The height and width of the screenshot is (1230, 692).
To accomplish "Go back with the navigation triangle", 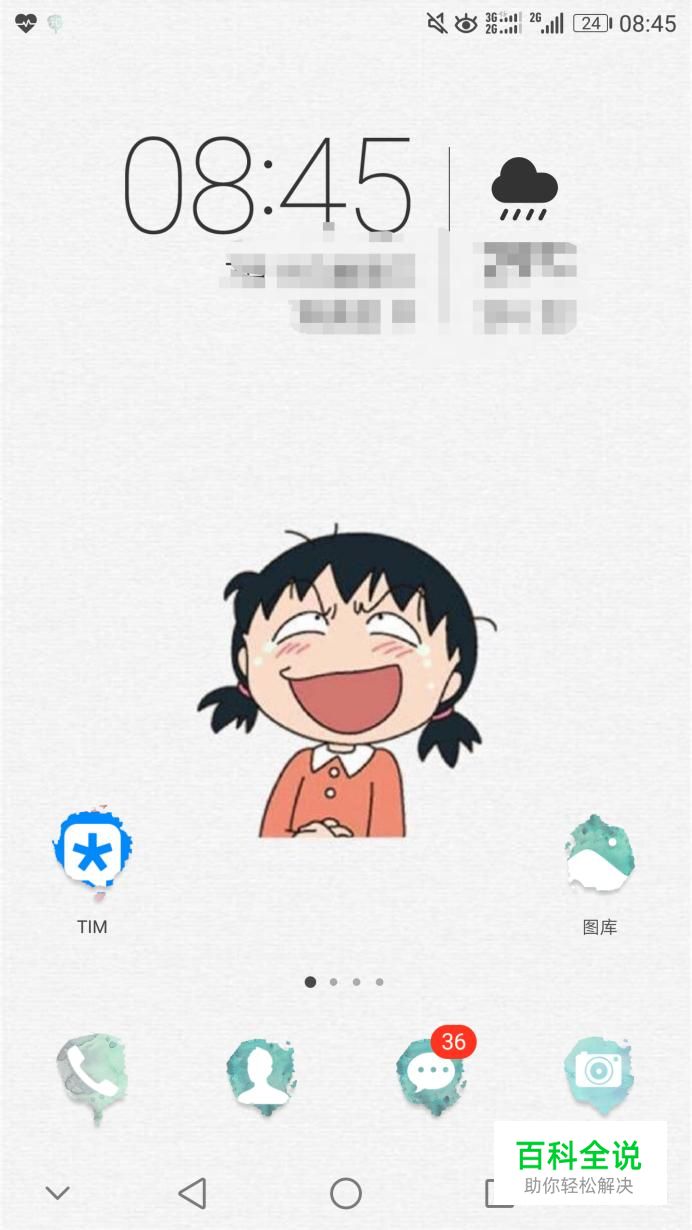I will pos(192,1192).
